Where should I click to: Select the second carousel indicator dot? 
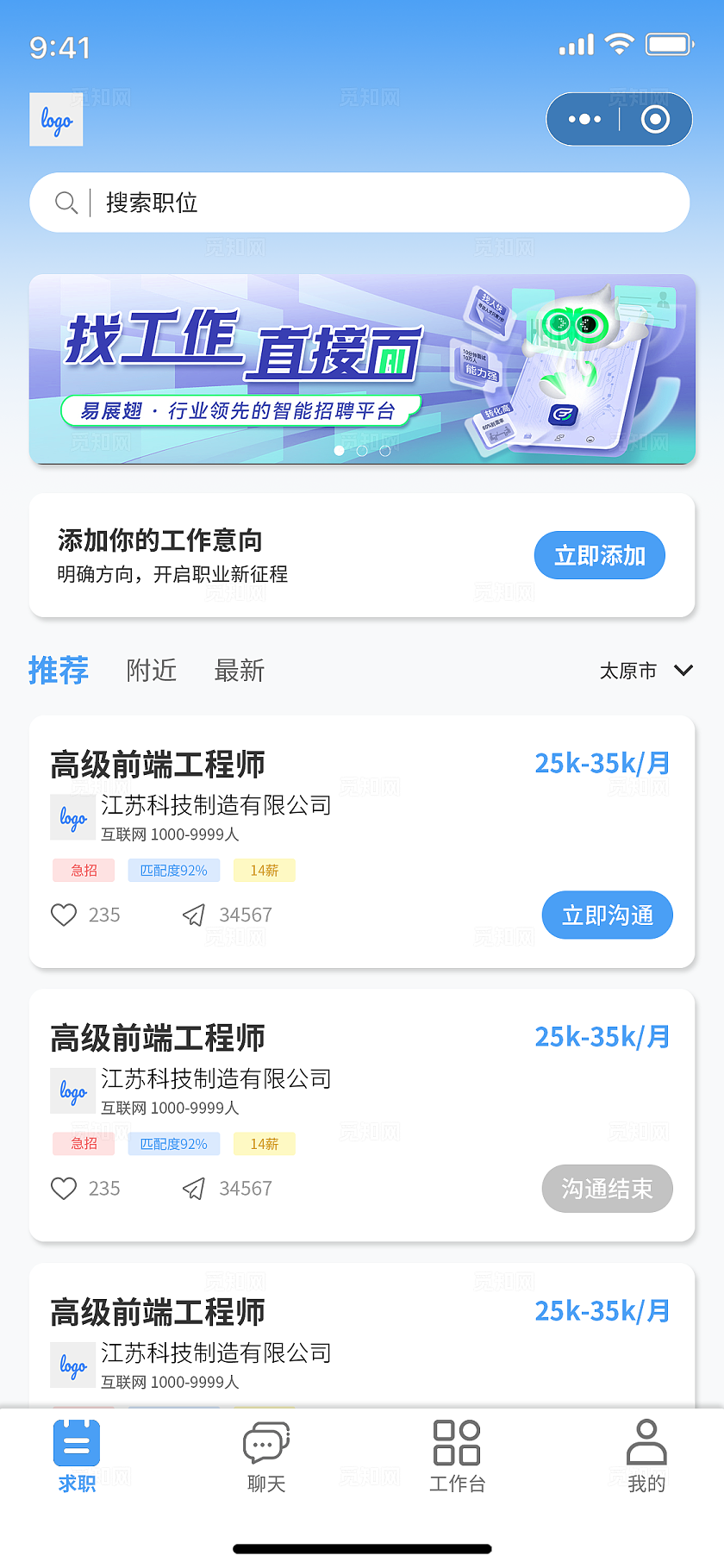[362, 450]
